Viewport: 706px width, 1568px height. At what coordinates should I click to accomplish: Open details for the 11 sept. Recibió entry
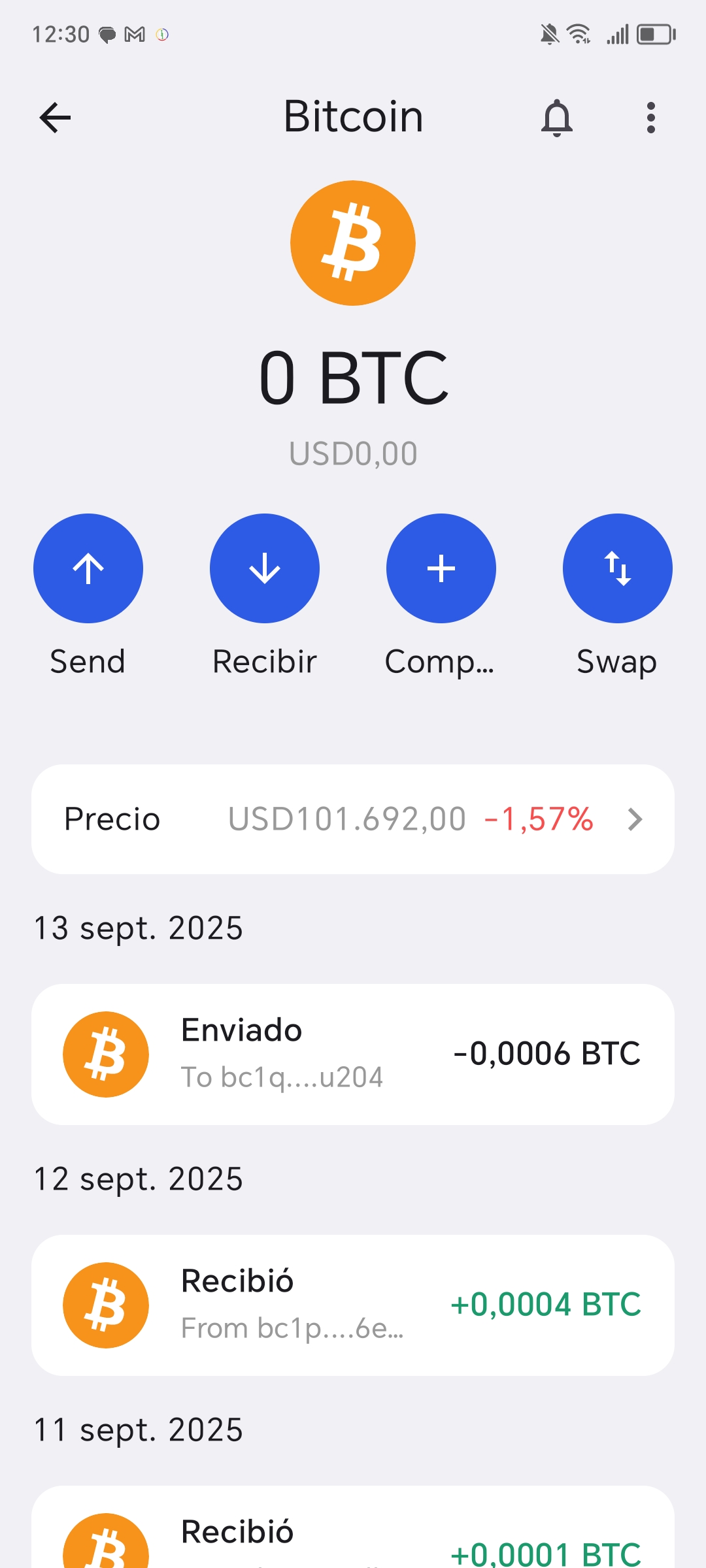(x=353, y=1535)
